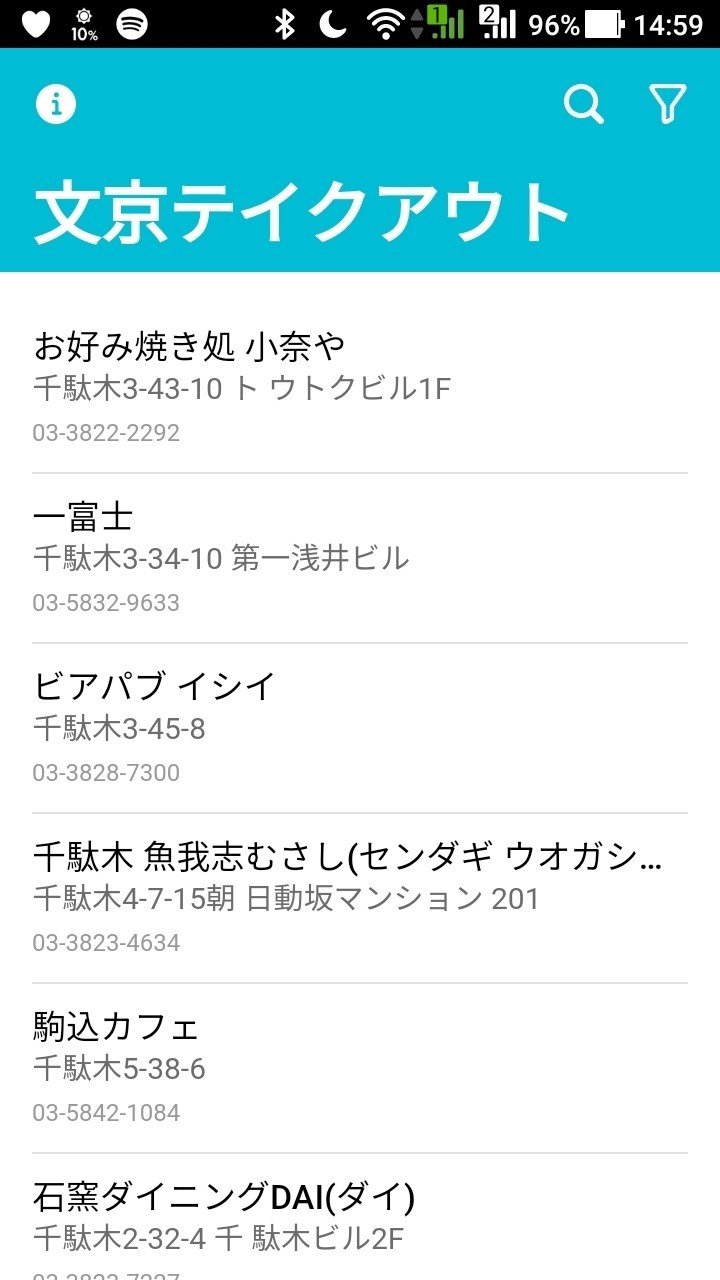Screen dimensions: 720x1280
Task: Tap the moon do-not-disturb status icon
Action: pos(336,21)
